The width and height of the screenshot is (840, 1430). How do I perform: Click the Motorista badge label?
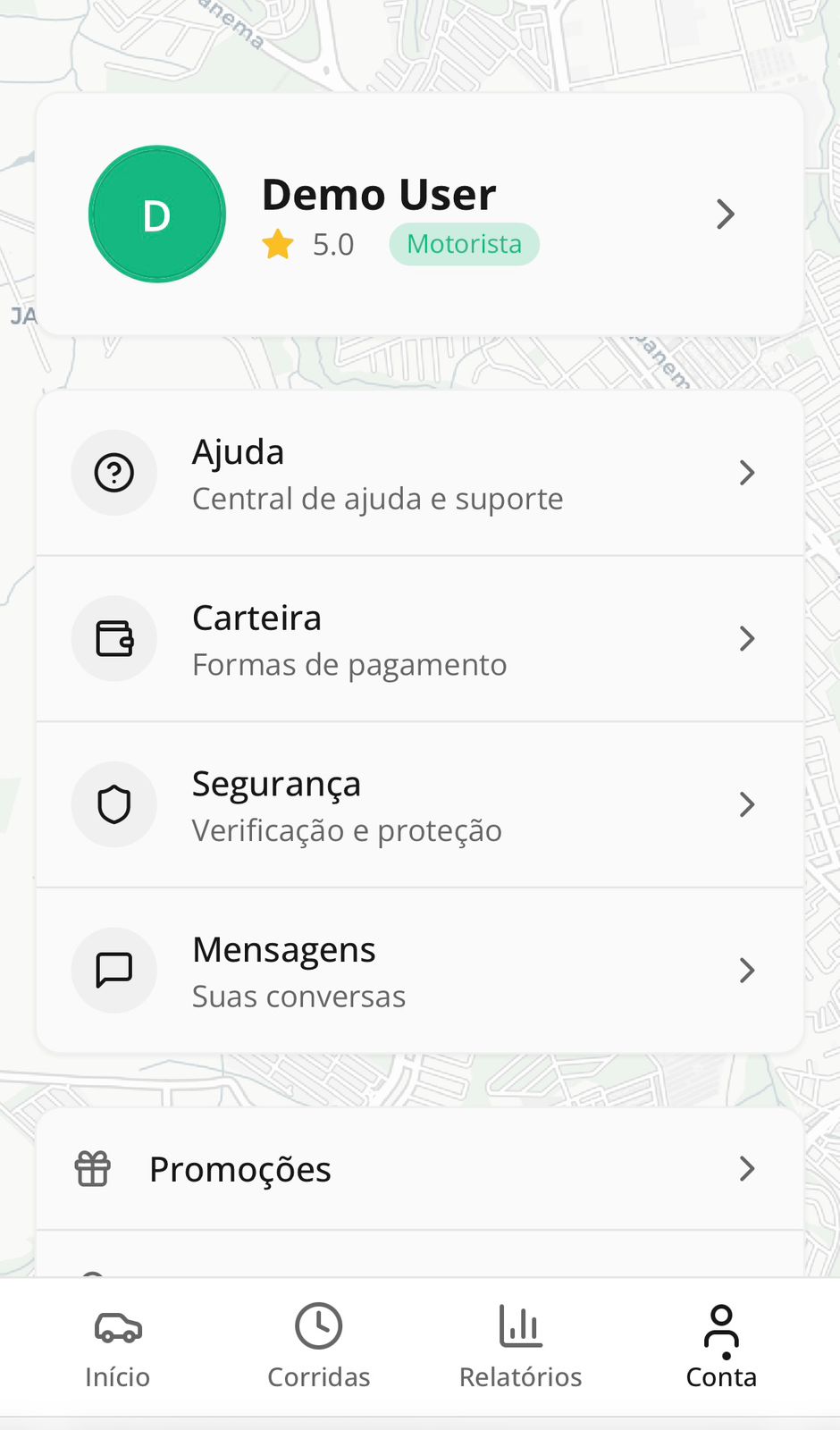[464, 243]
